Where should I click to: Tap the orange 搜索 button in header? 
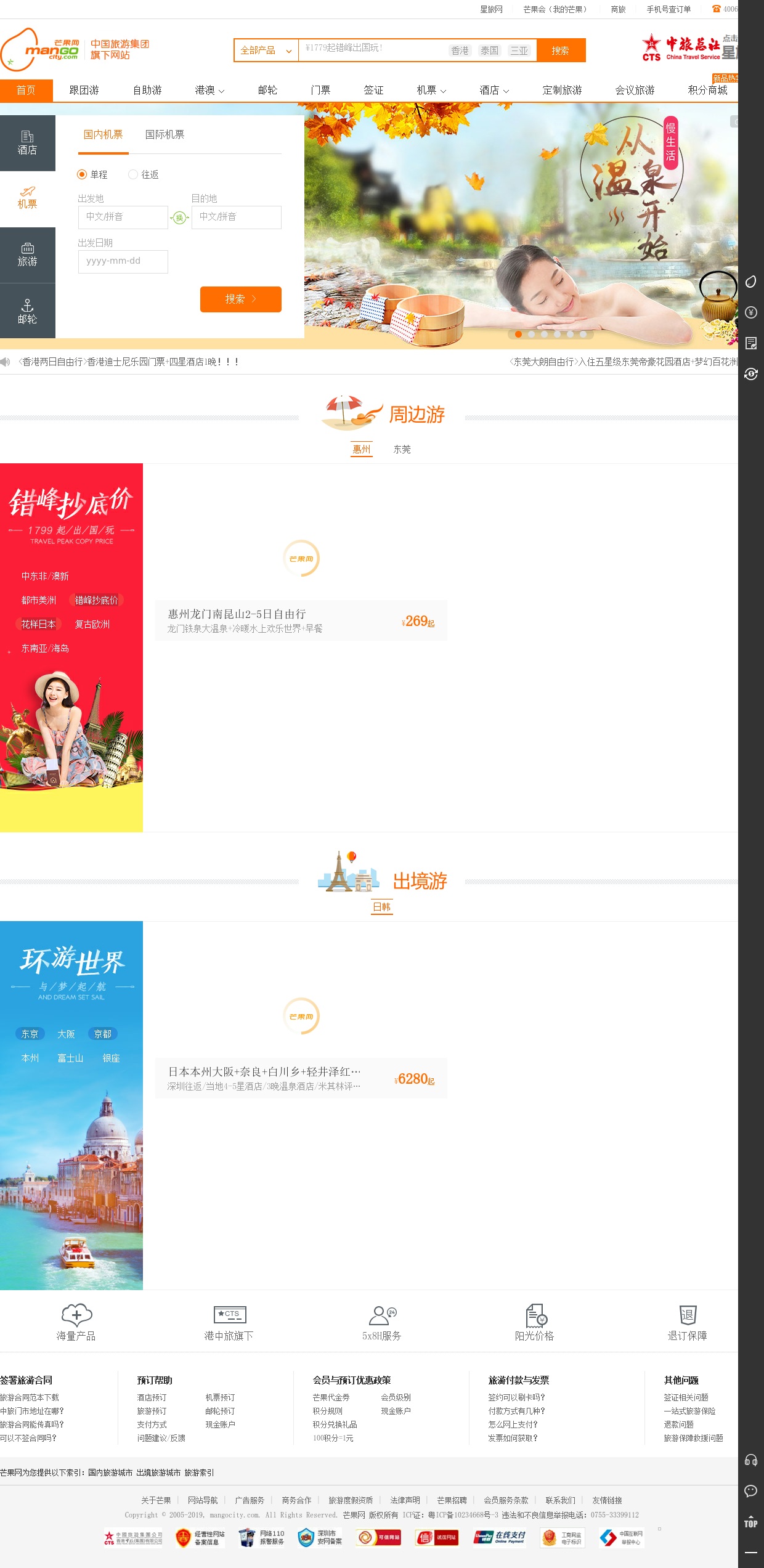(560, 51)
